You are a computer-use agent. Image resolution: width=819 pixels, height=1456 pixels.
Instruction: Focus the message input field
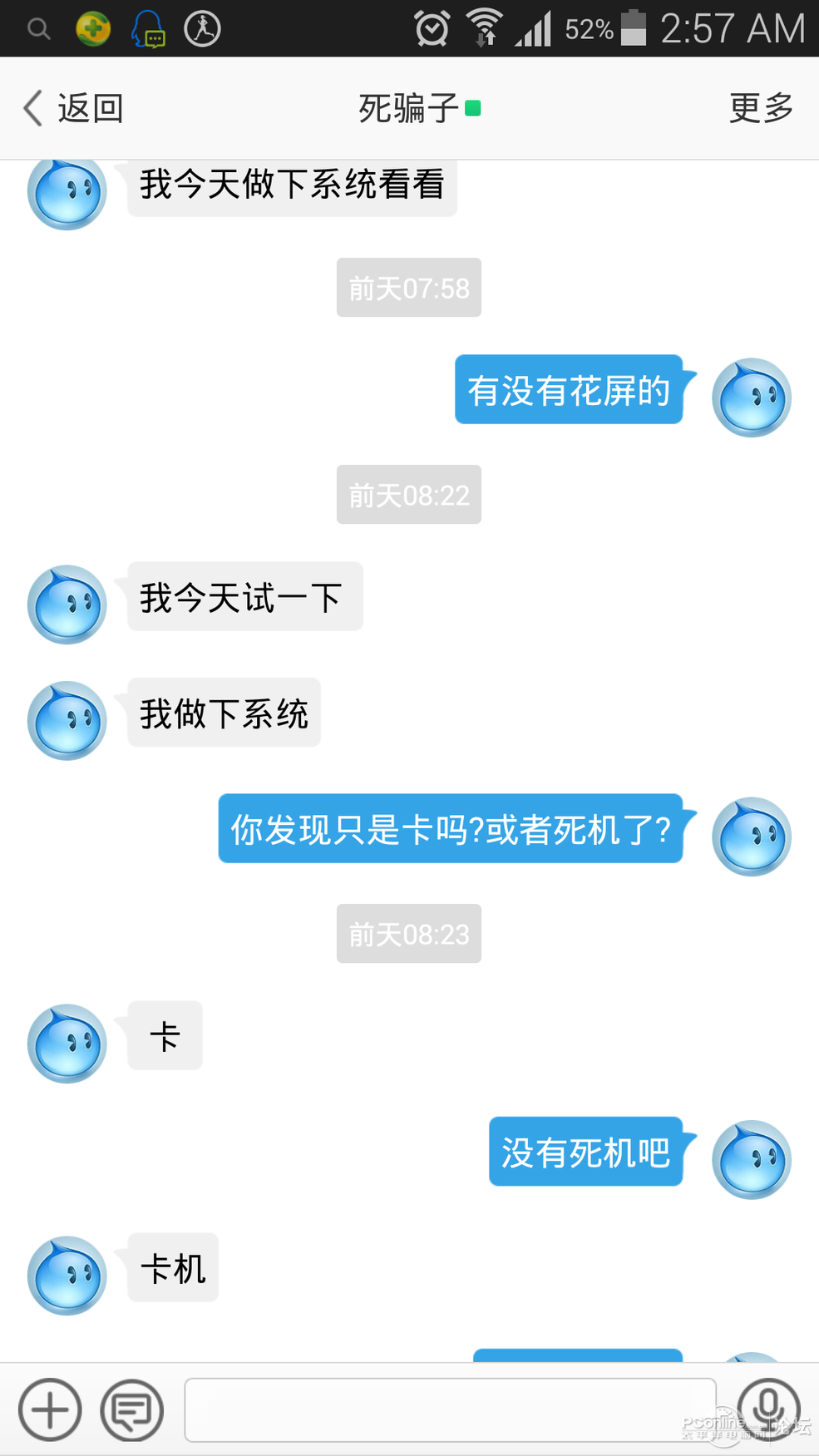pyautogui.click(x=450, y=1409)
